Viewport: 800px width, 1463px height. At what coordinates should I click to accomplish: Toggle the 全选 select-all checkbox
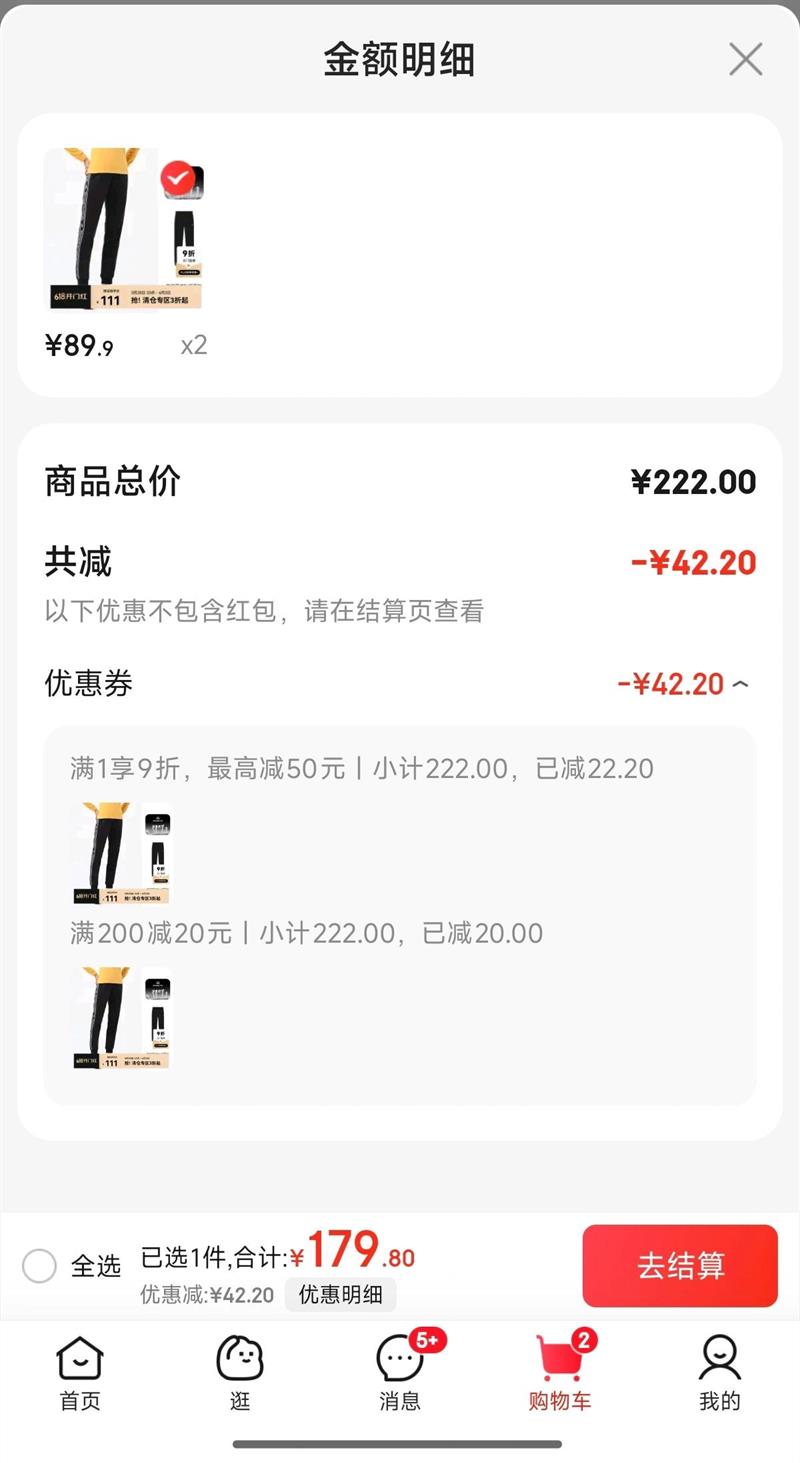click(x=40, y=1266)
